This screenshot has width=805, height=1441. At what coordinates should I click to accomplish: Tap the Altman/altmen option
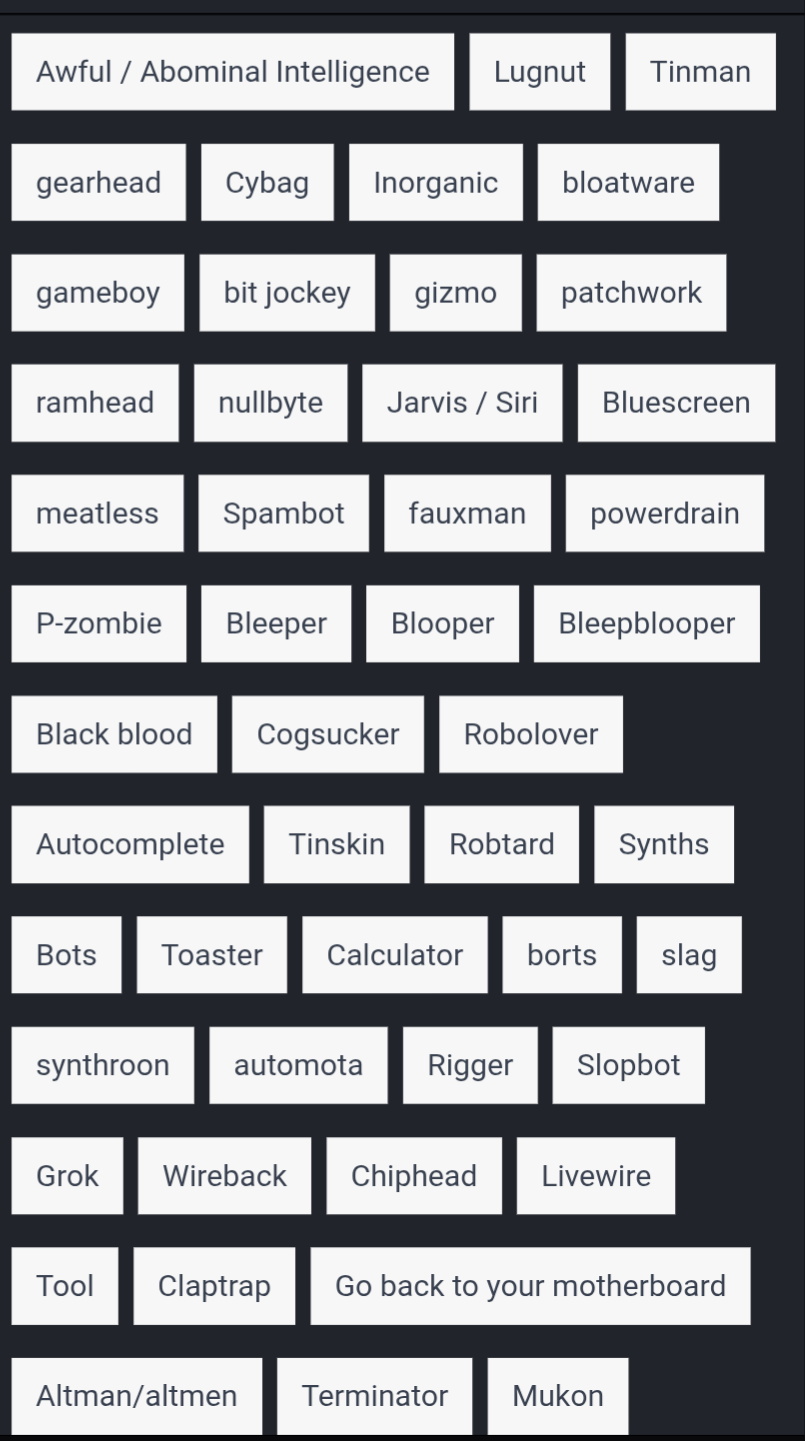point(136,1396)
